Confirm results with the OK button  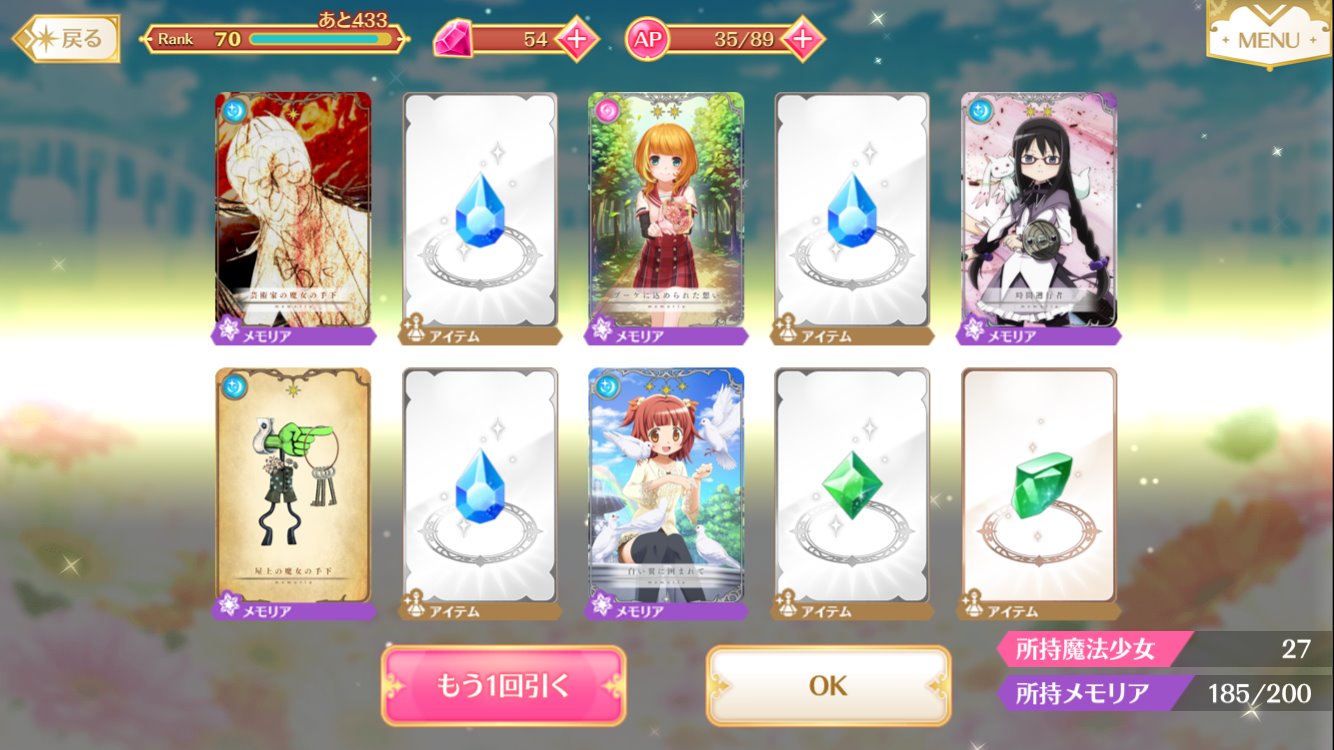(828, 686)
